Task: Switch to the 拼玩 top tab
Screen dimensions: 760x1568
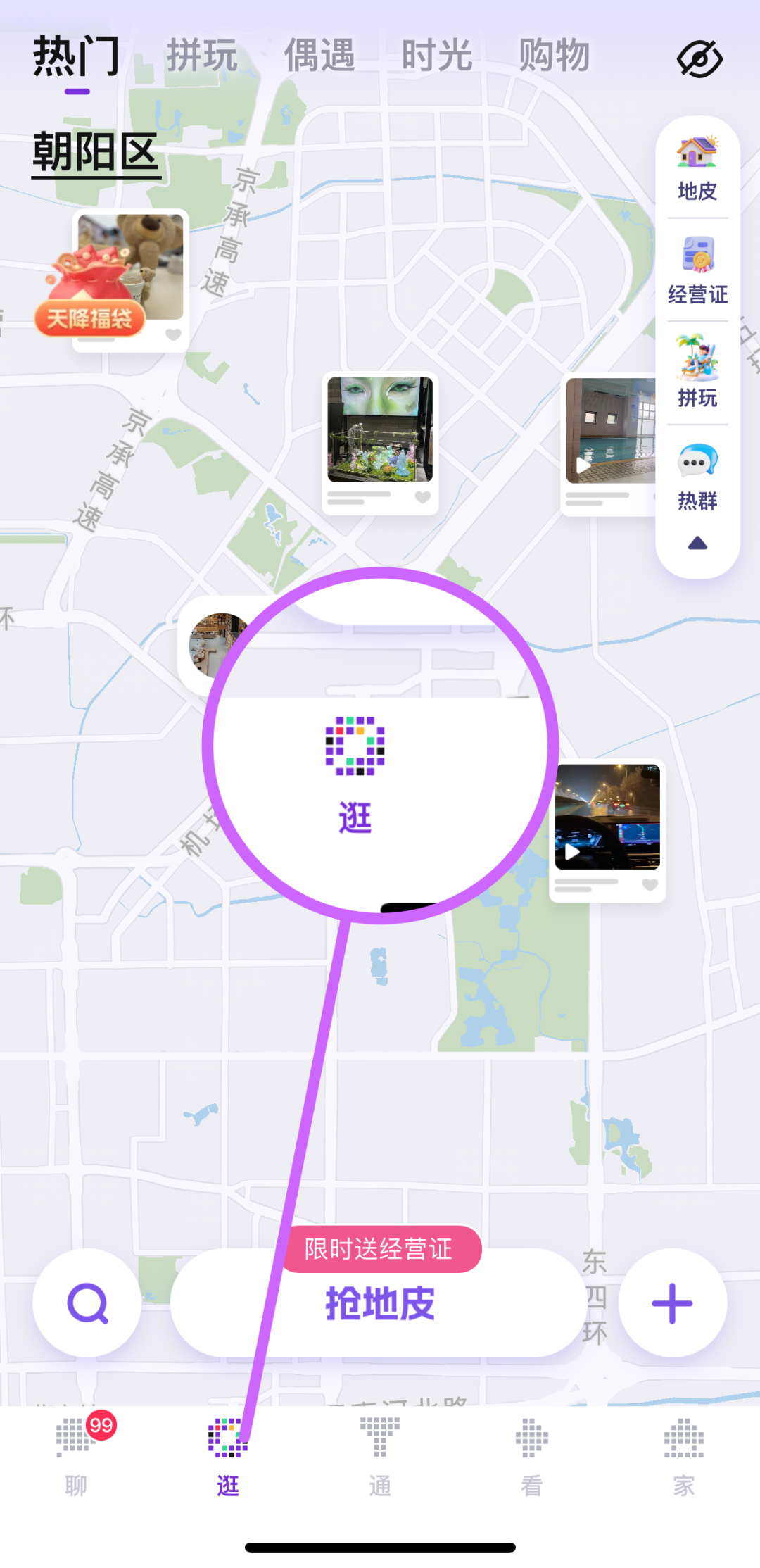Action: click(x=201, y=56)
